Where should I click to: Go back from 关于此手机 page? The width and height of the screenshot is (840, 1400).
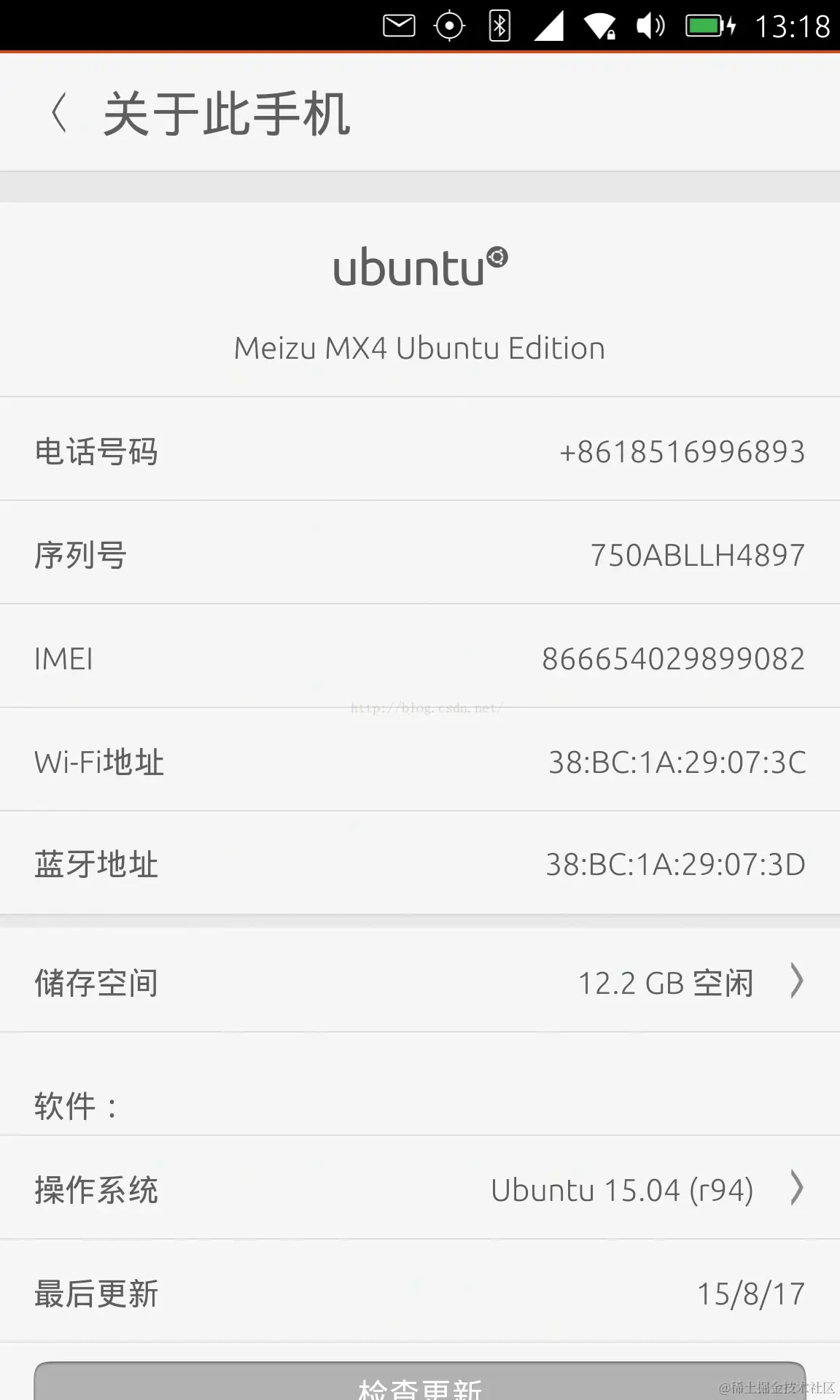(x=60, y=114)
